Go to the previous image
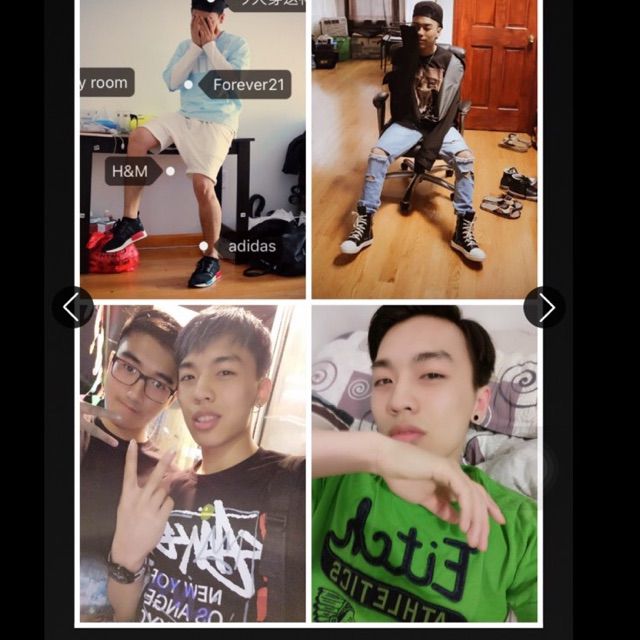Screen dimensions: 640x640 (x=72, y=307)
